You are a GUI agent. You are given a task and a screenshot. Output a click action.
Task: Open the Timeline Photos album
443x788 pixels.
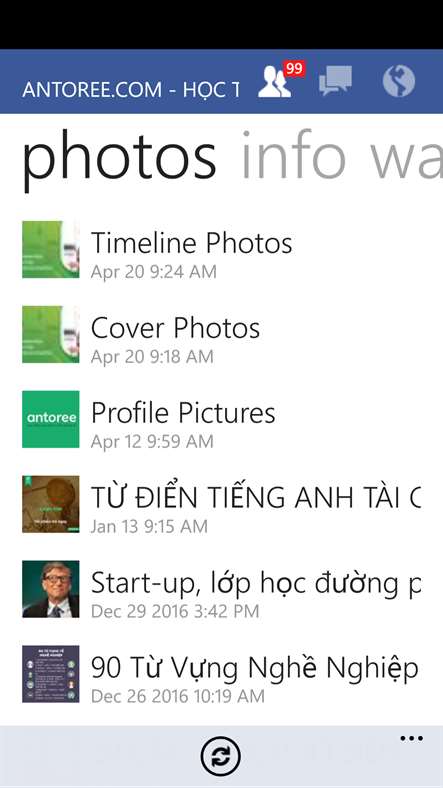tap(222, 250)
